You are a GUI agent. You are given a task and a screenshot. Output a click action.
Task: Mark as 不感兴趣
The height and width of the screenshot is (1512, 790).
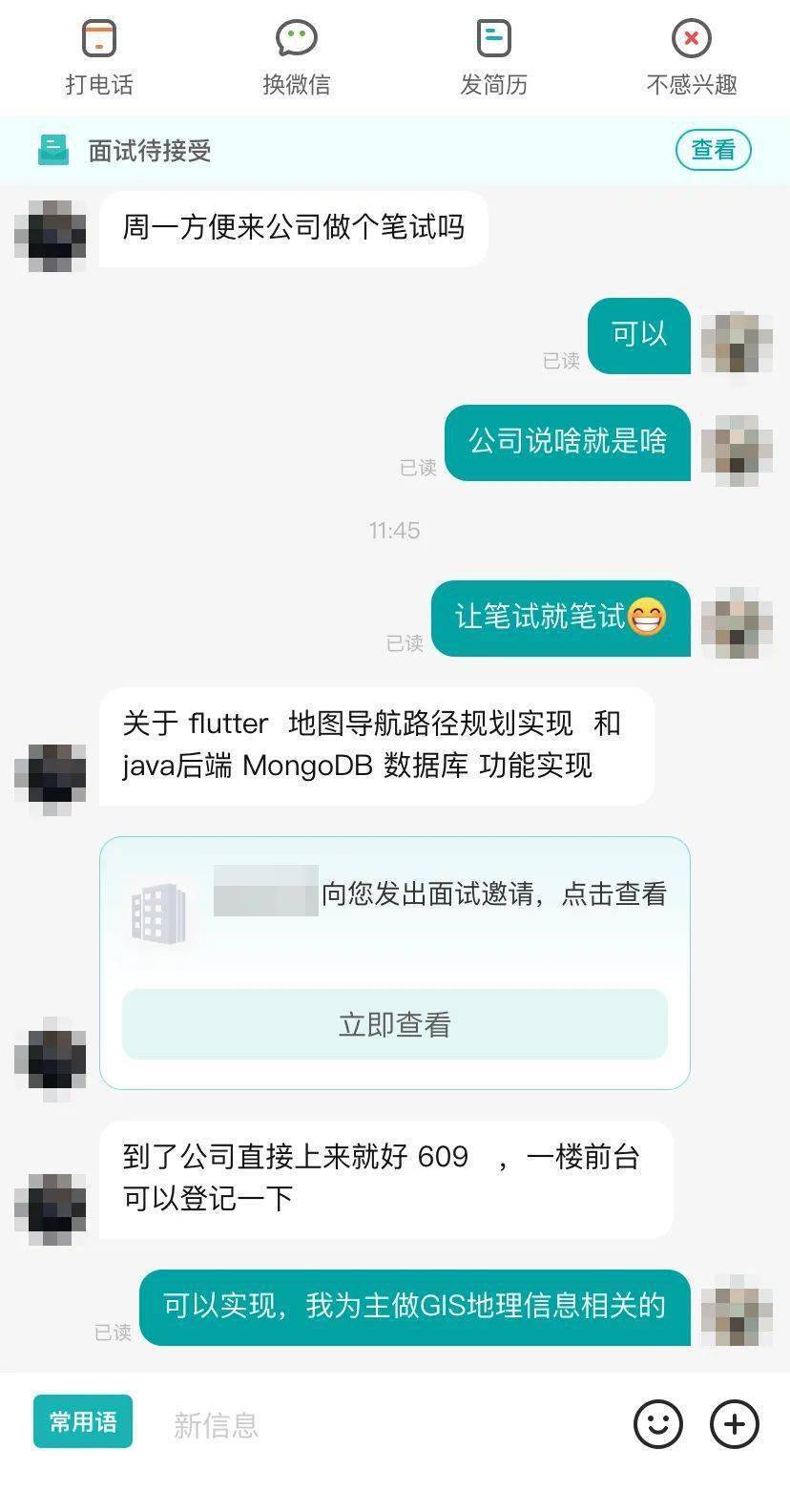point(691,57)
